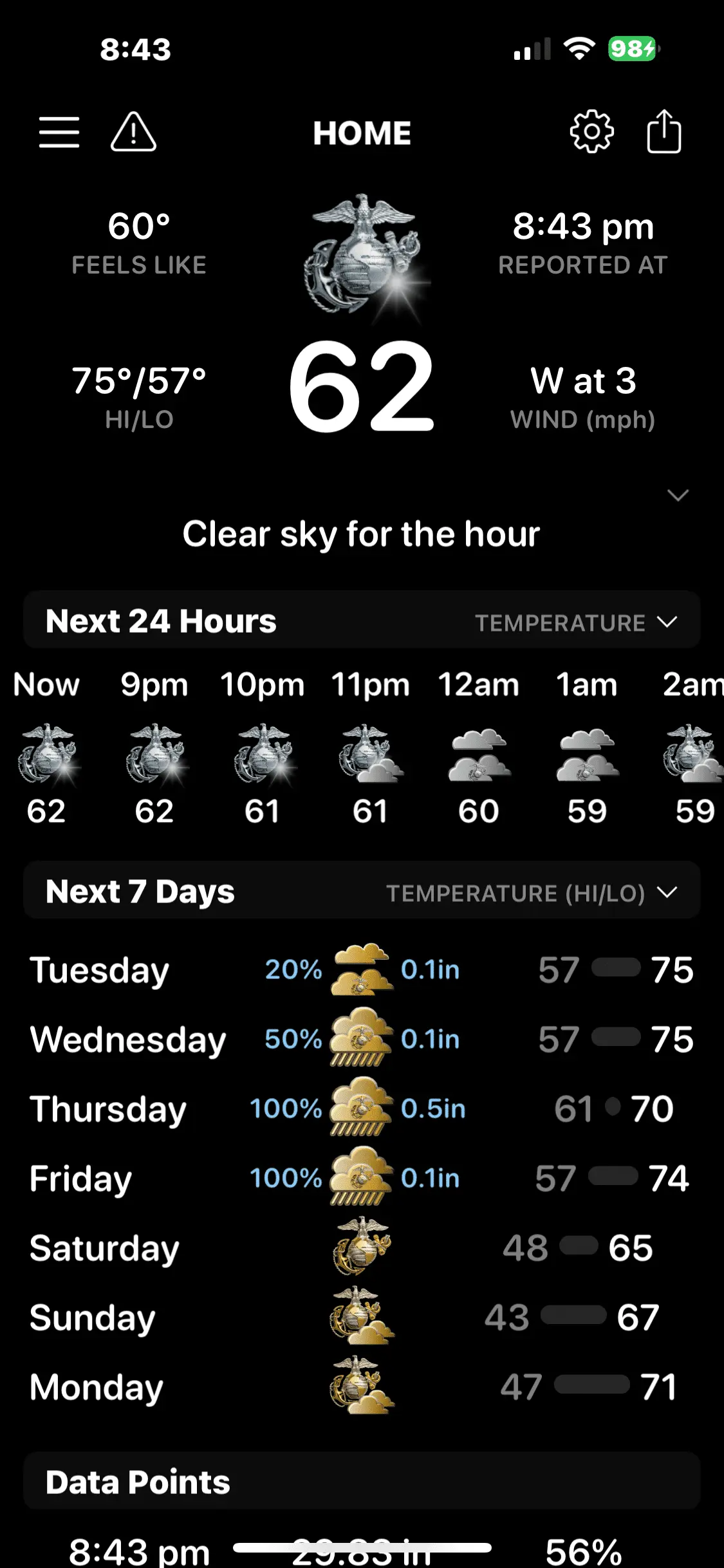Expand the current conditions chevron
Screen dimensions: 724x1568
point(678,495)
